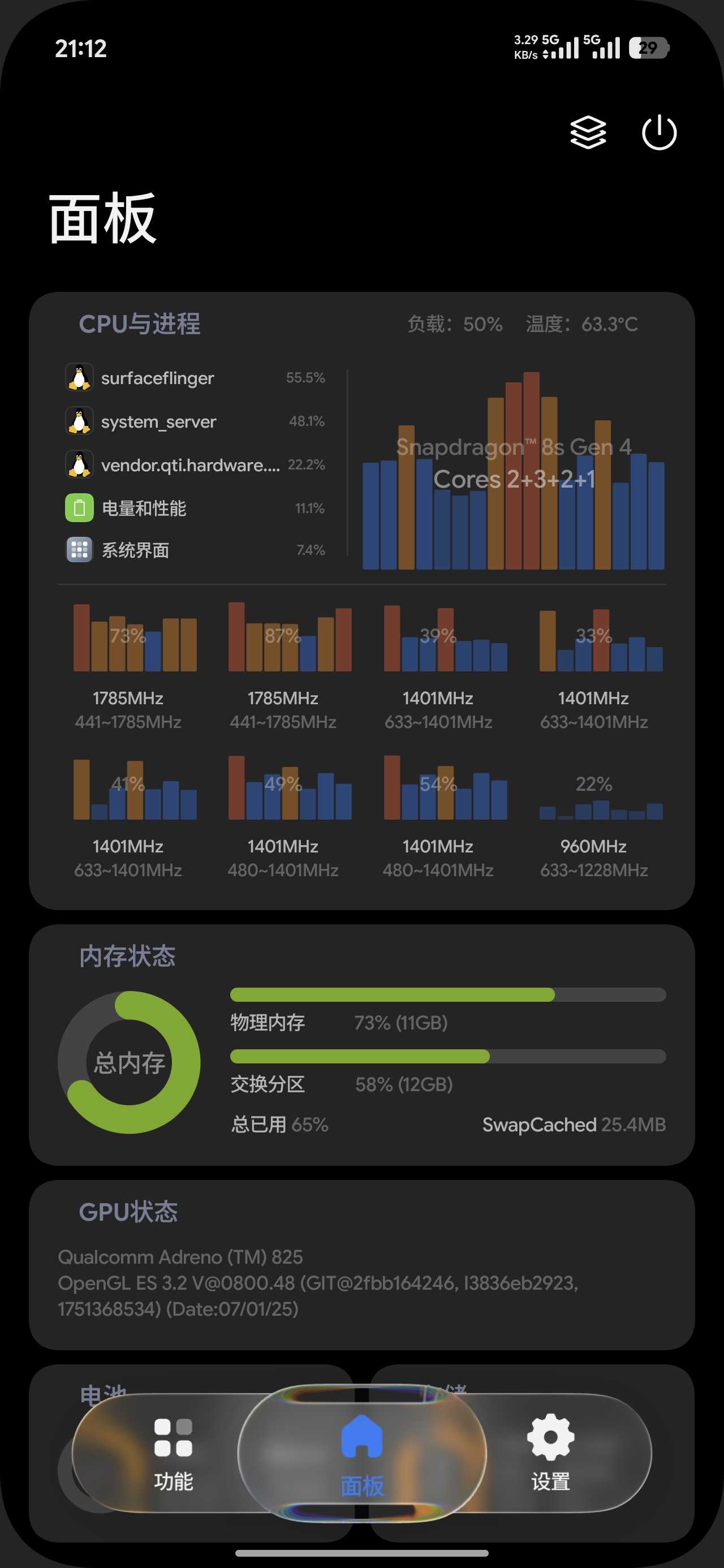Open the 内存状态 memory card

tap(361, 1045)
